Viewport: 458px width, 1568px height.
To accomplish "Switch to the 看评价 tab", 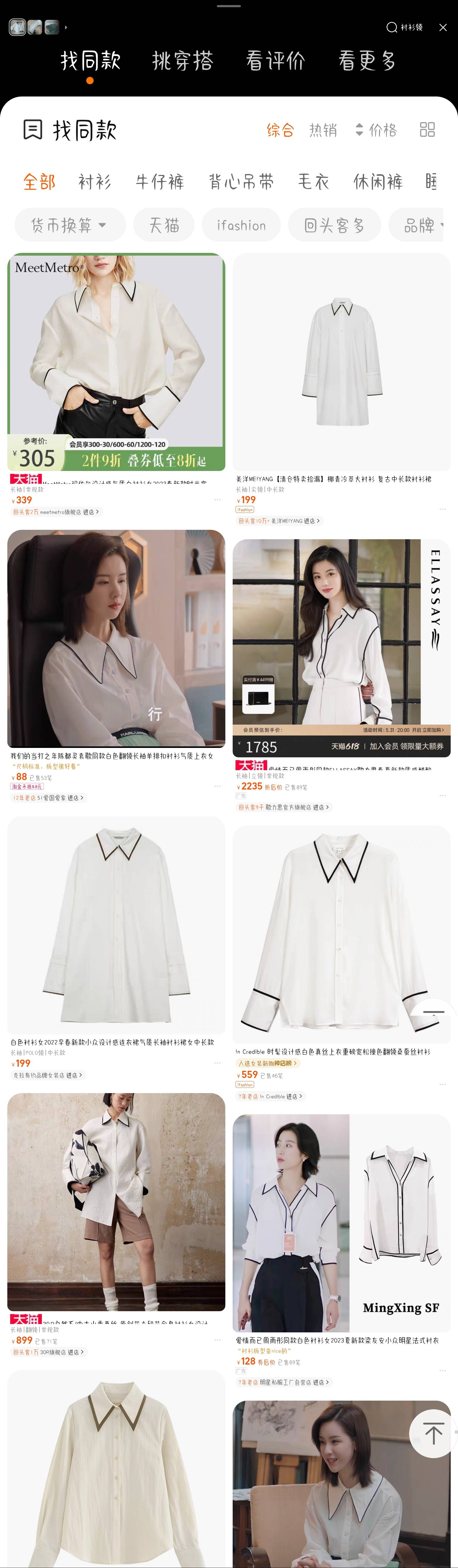I will [275, 61].
